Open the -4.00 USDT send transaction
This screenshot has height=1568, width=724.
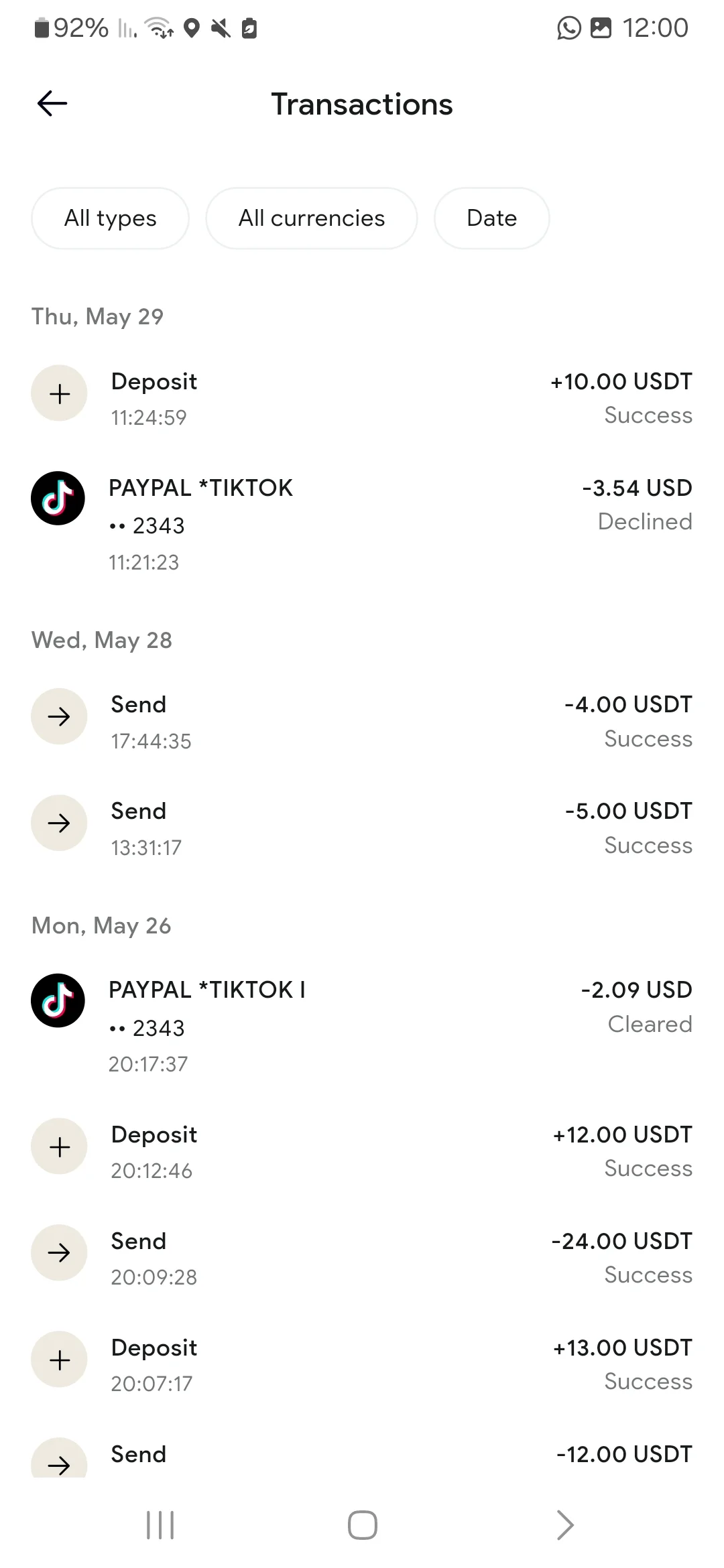[362, 721]
